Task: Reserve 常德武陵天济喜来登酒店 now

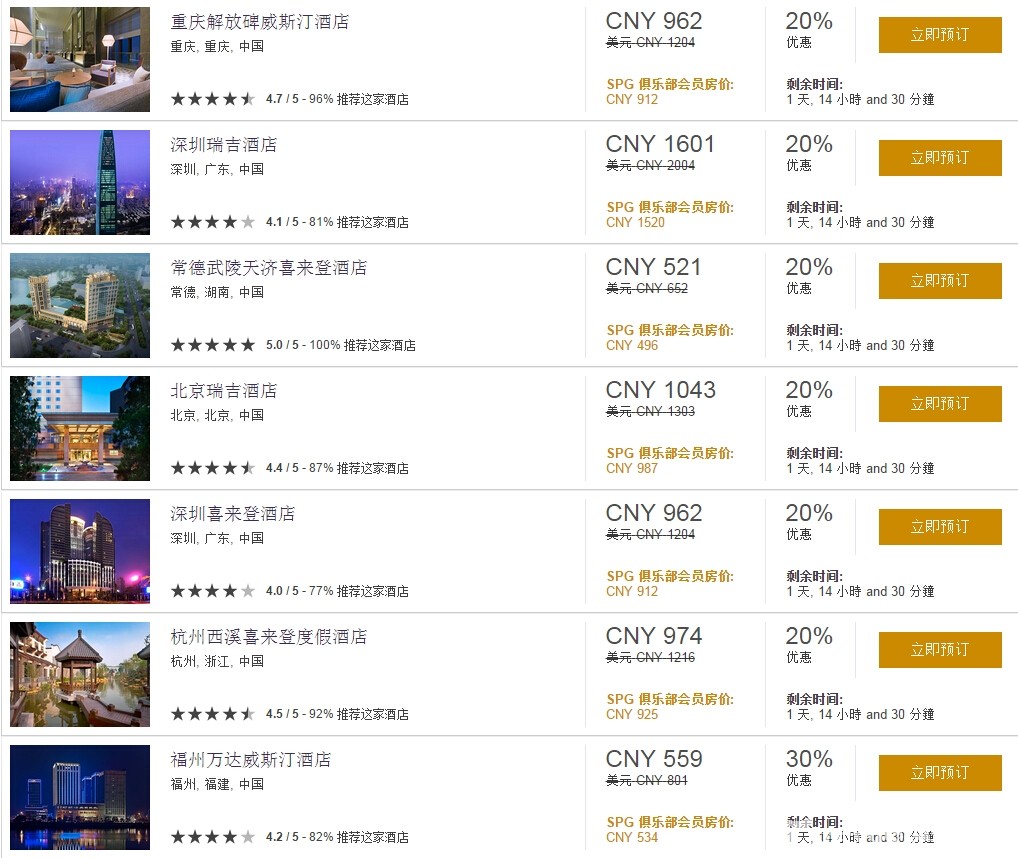Action: point(939,281)
